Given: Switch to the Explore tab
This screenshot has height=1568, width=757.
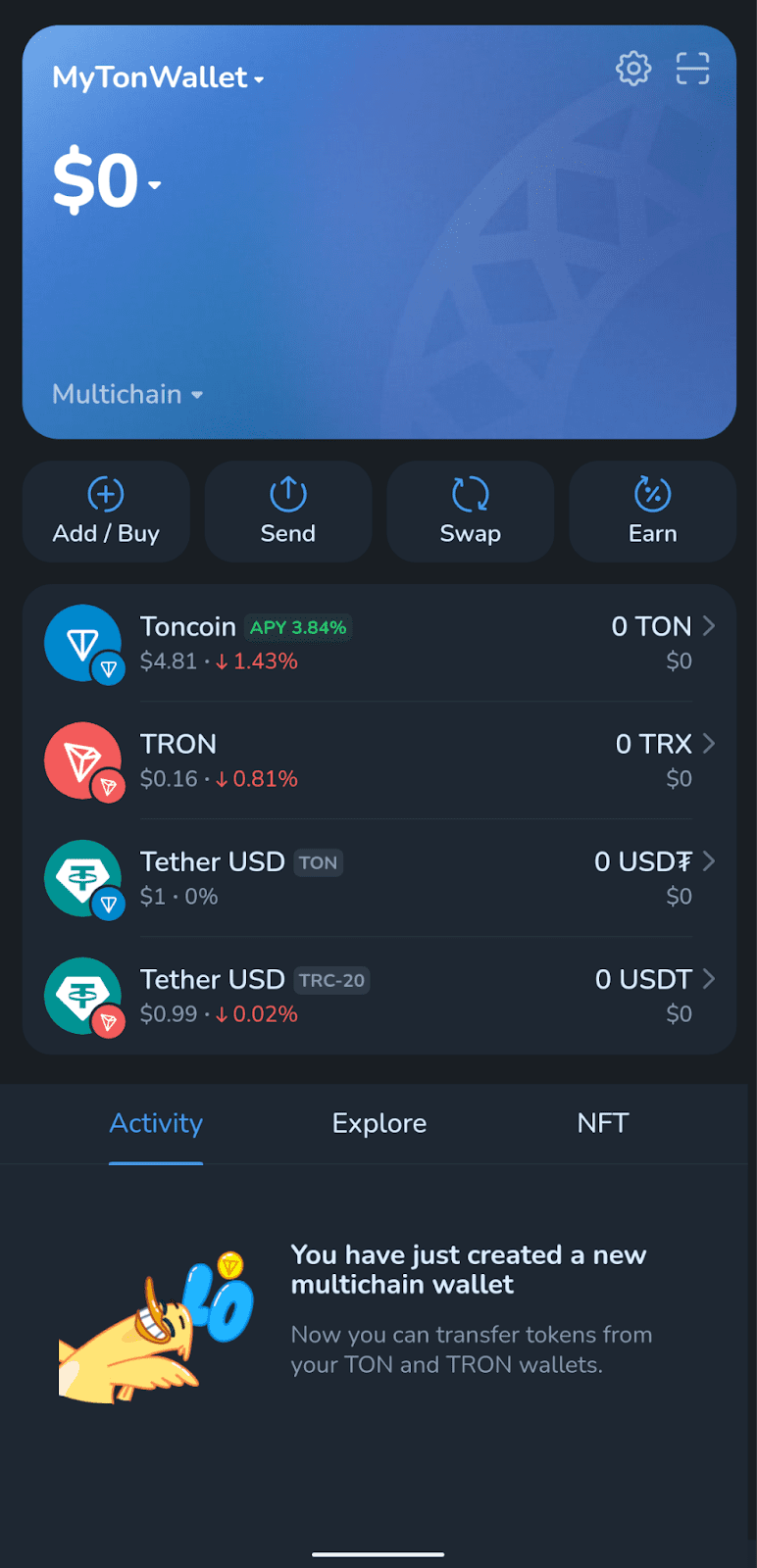Looking at the screenshot, I should [379, 1123].
